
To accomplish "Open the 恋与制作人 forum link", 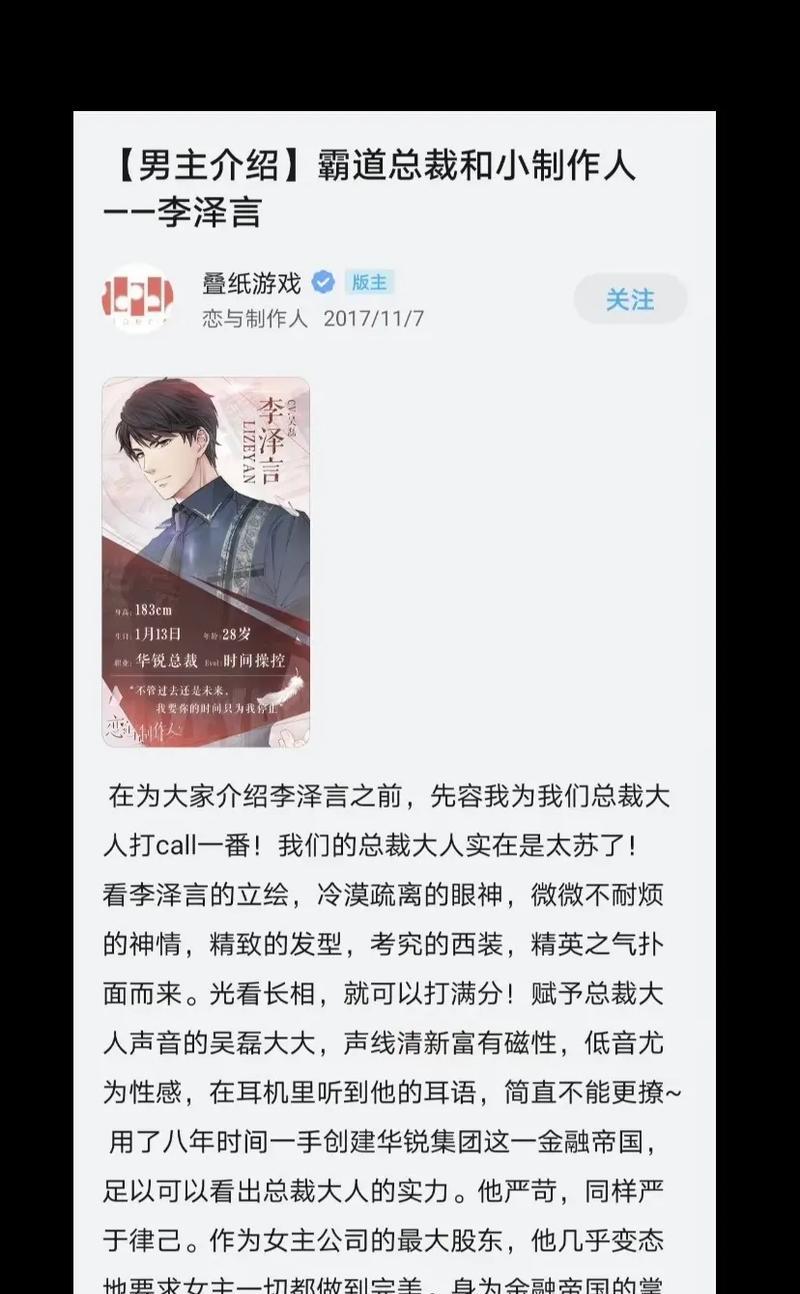I will [255, 318].
